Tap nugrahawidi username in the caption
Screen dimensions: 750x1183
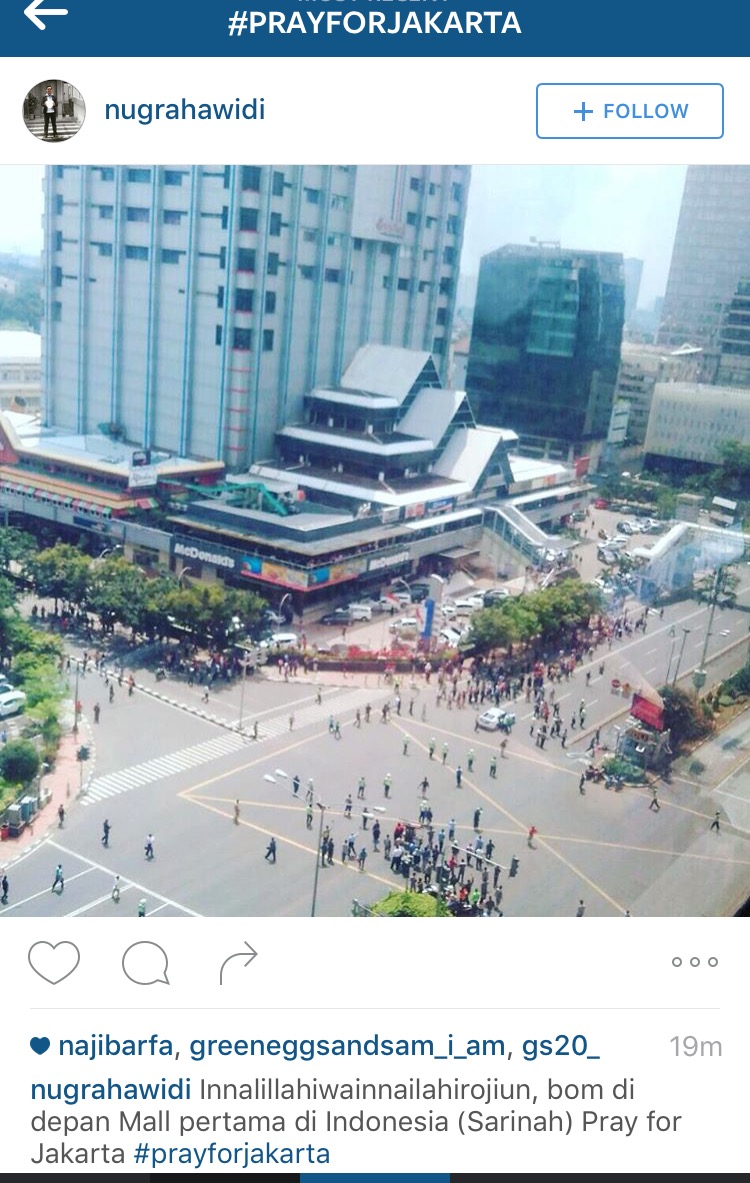(x=112, y=1089)
